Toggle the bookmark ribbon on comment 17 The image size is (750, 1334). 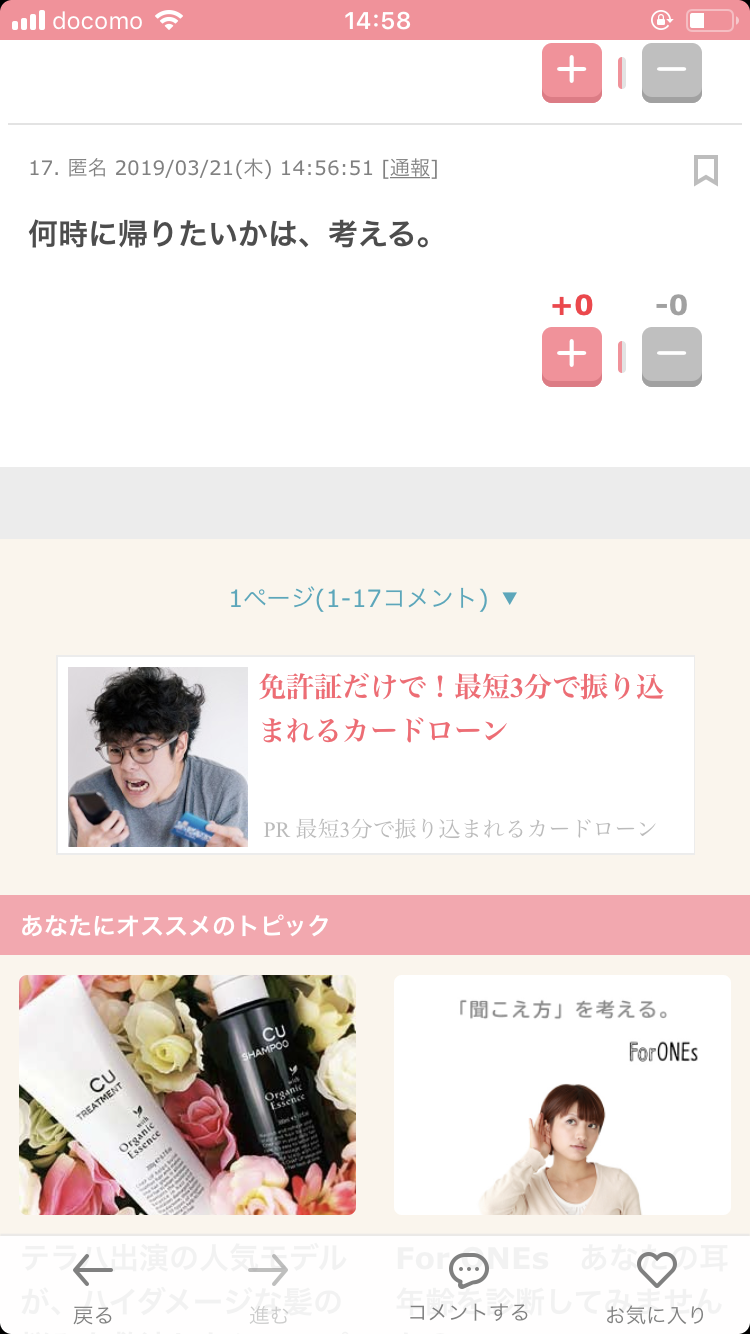pyautogui.click(x=706, y=169)
